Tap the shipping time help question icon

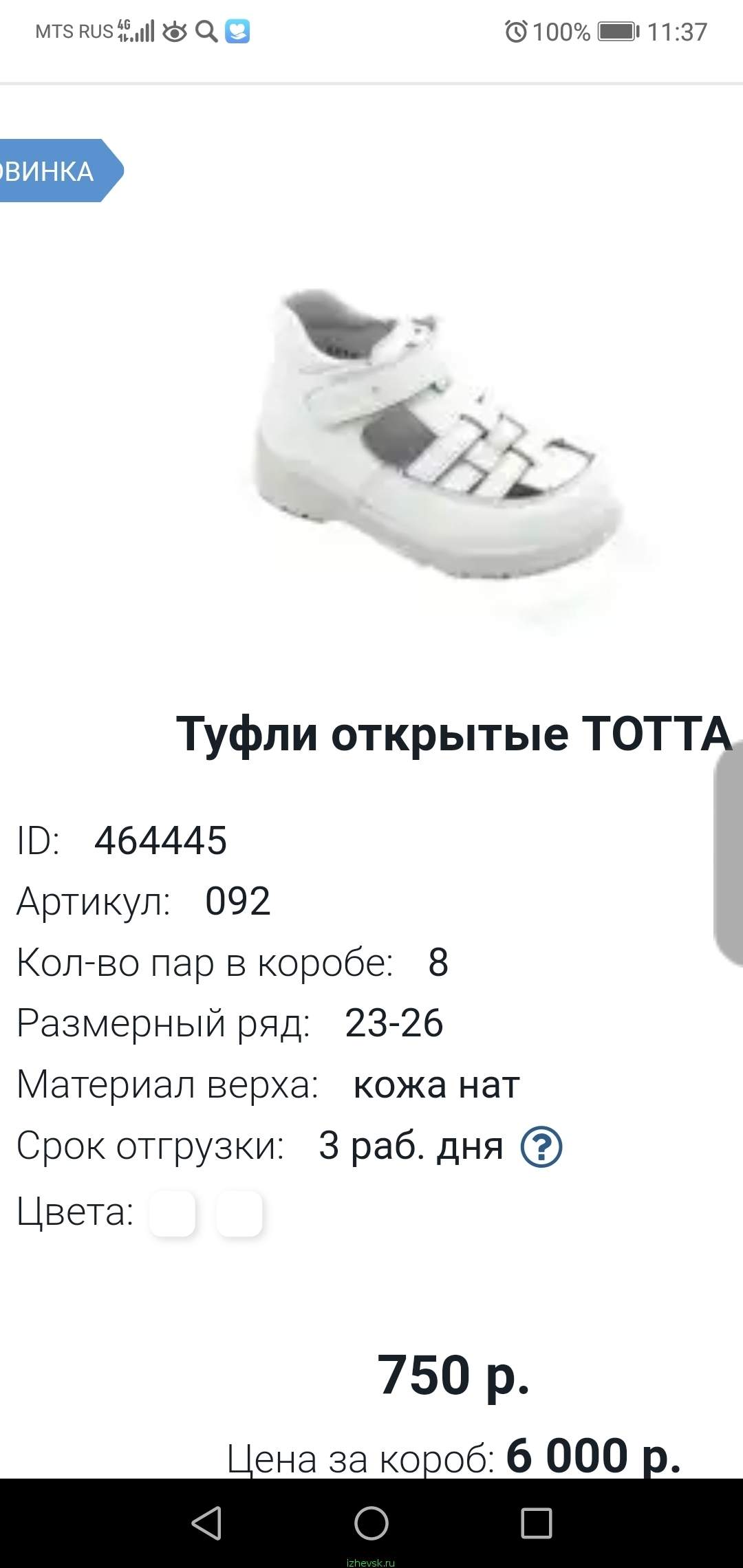coord(541,1146)
